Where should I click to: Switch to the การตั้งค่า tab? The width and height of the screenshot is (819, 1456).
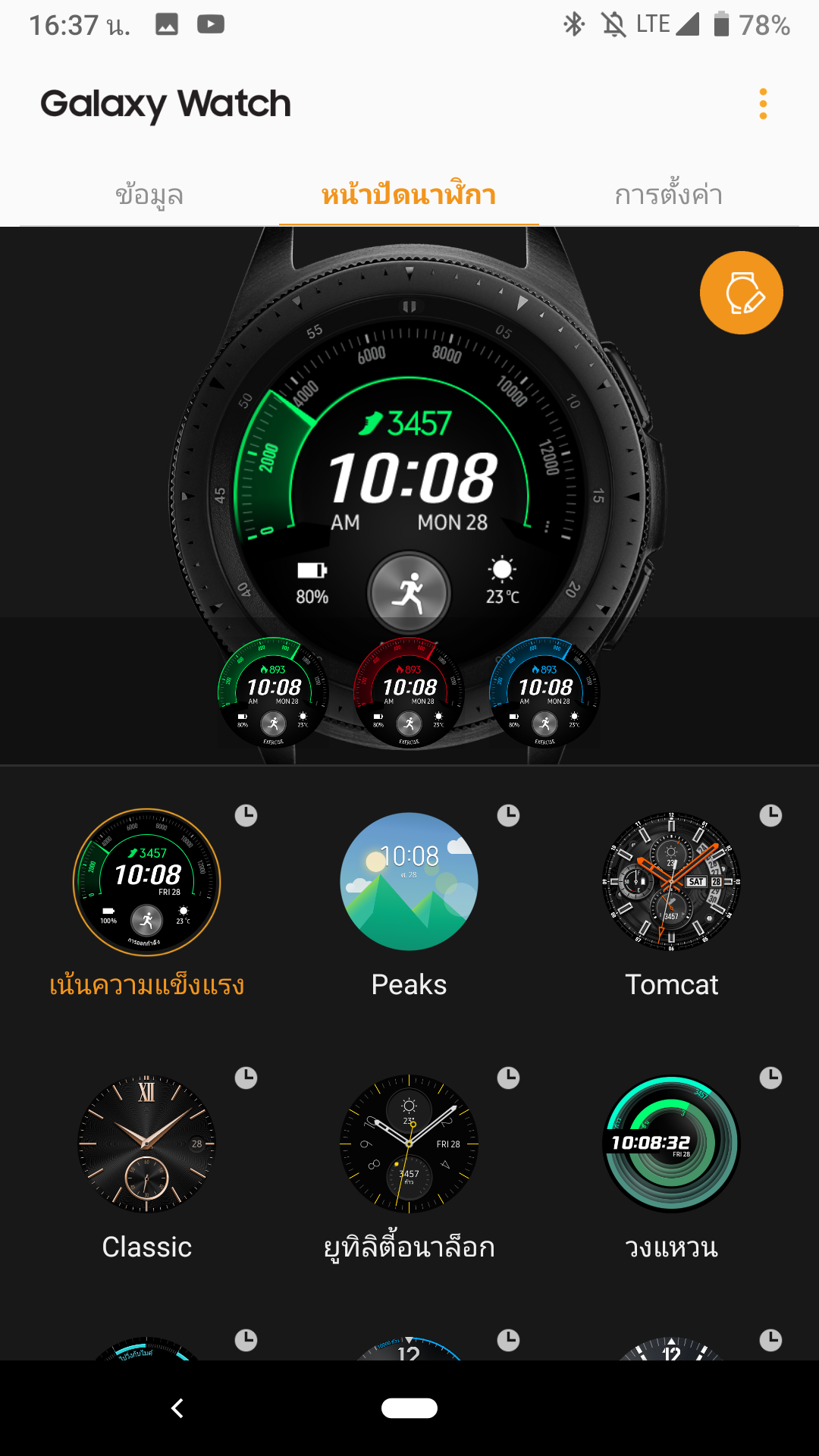tap(669, 195)
